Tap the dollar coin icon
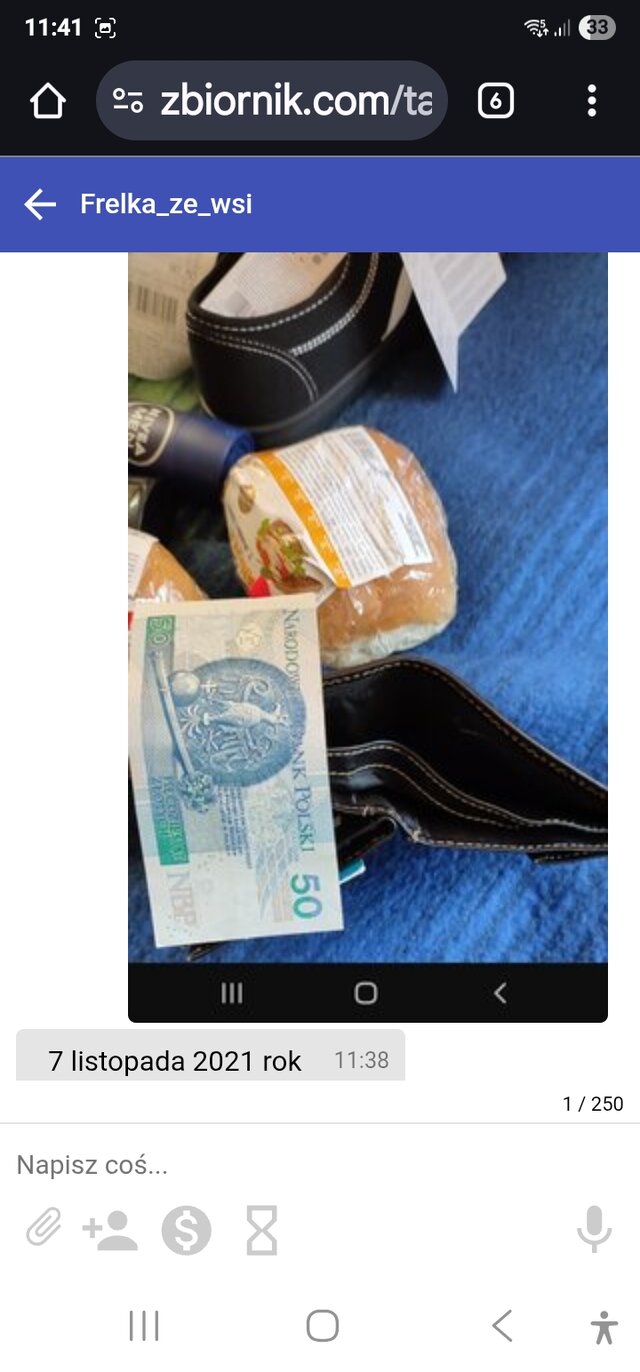Screen dimensions: 640x1372 (187, 1230)
